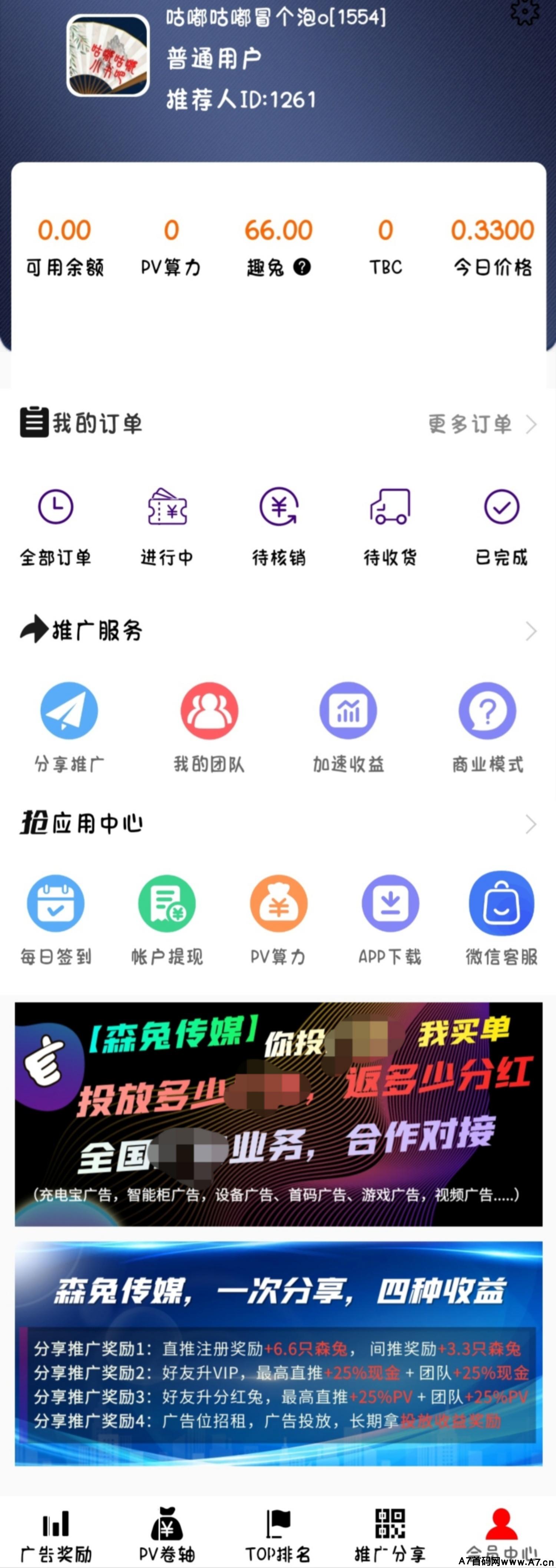
Task: Tap the 趣兔 question mark help icon
Action: click(302, 267)
